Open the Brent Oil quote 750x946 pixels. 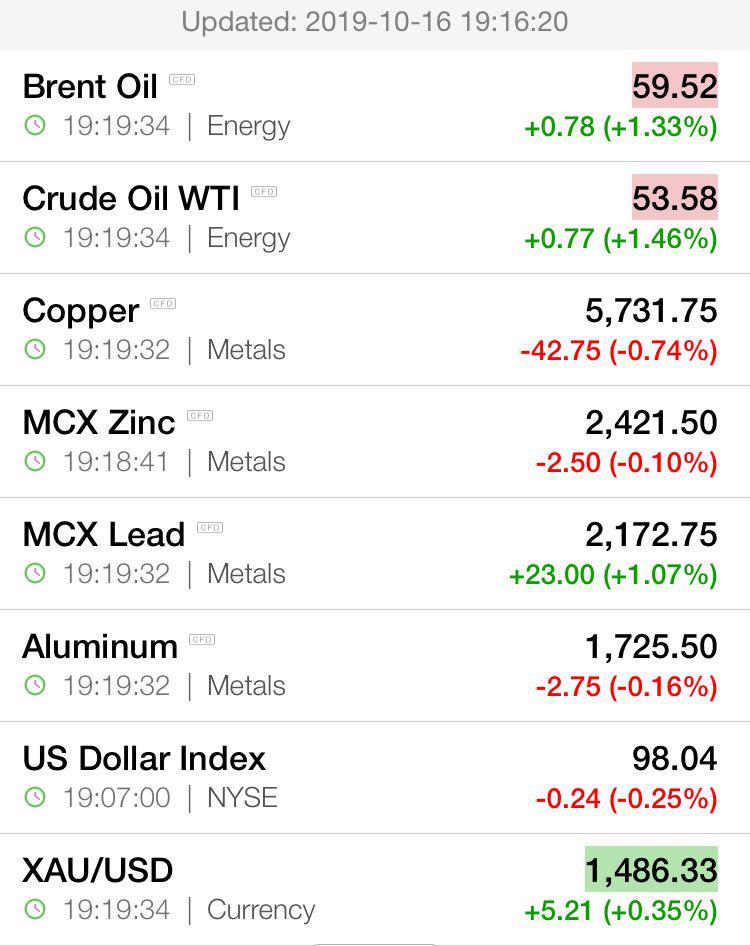(375, 106)
